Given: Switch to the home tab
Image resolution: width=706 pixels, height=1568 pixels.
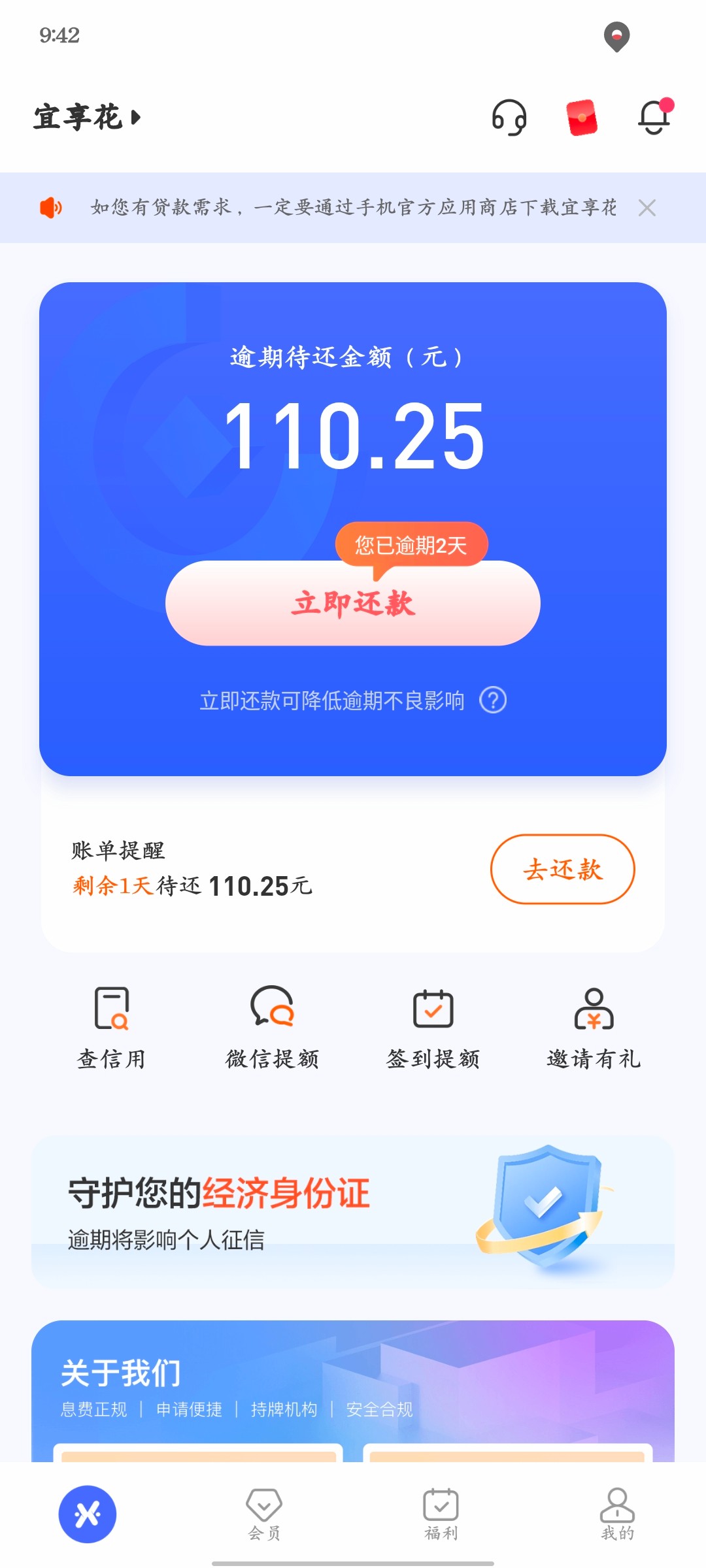Looking at the screenshot, I should pyautogui.click(x=88, y=1514).
